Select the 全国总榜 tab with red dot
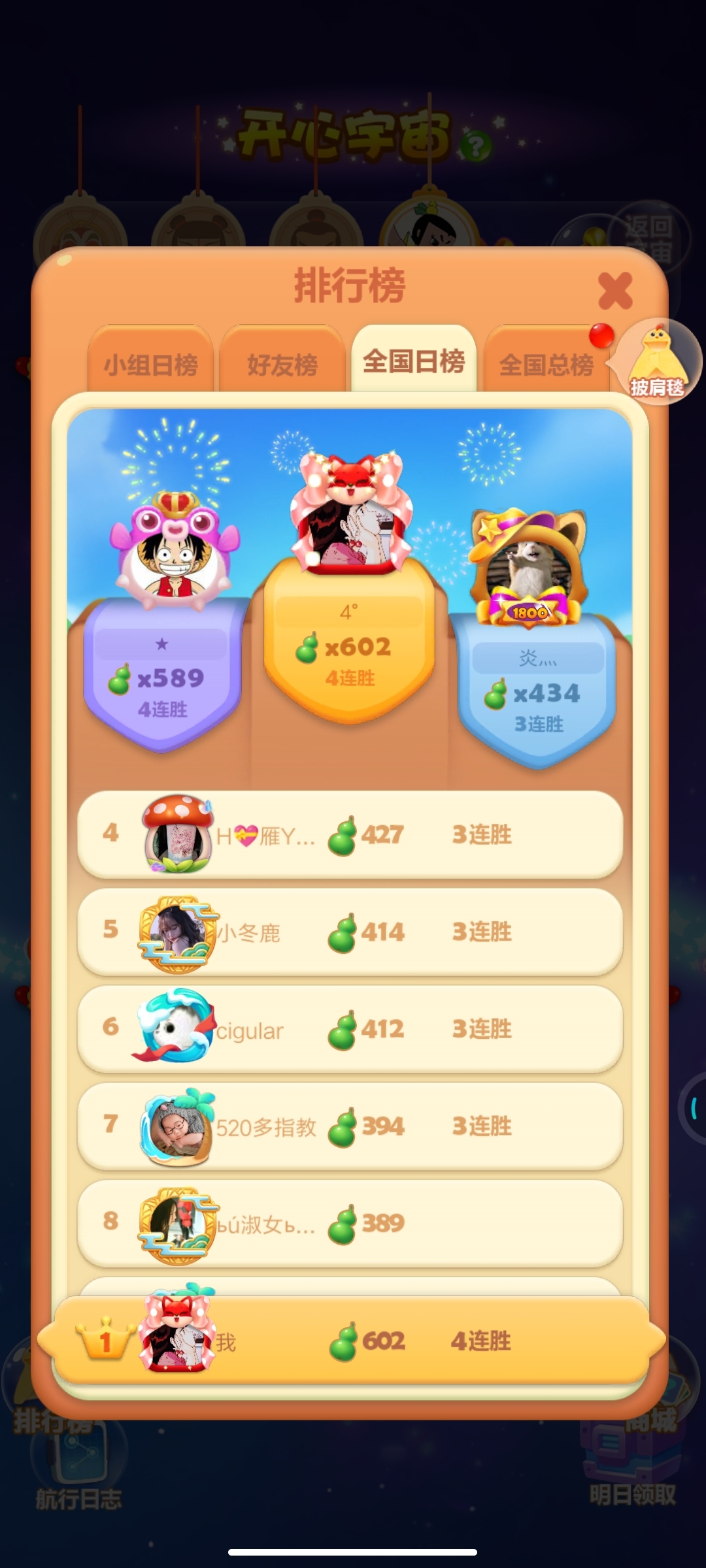This screenshot has width=706, height=1568. [548, 366]
